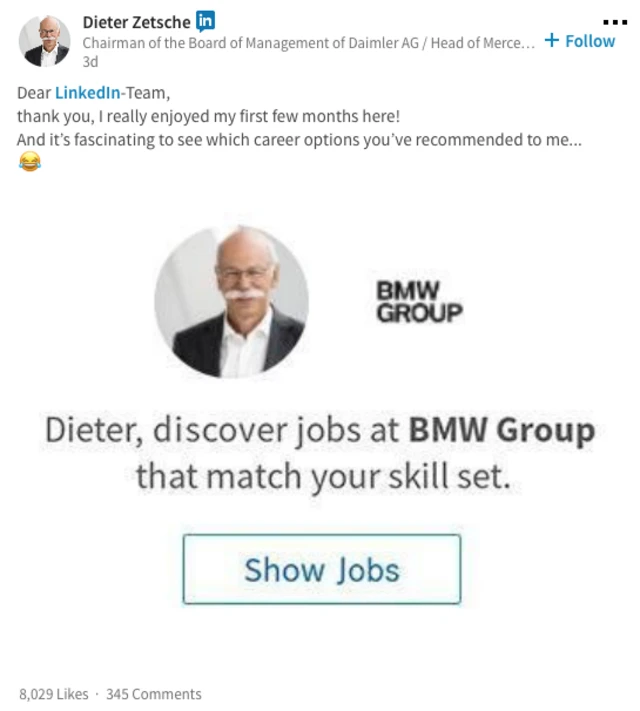The height and width of the screenshot is (711, 640).
Task: View the 8,029 Likes list
Action: [53, 694]
